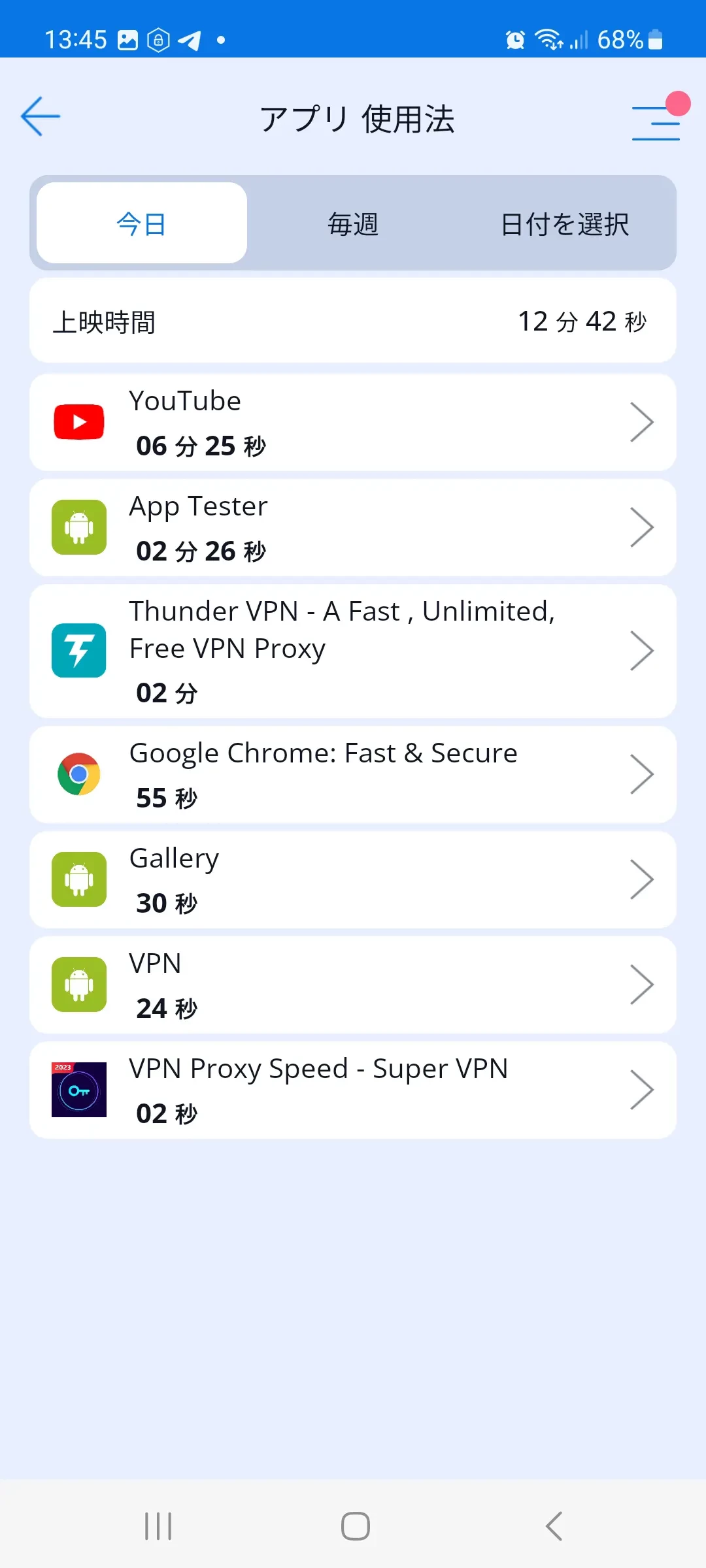Switch to the 毎週 tab

[x=353, y=223]
